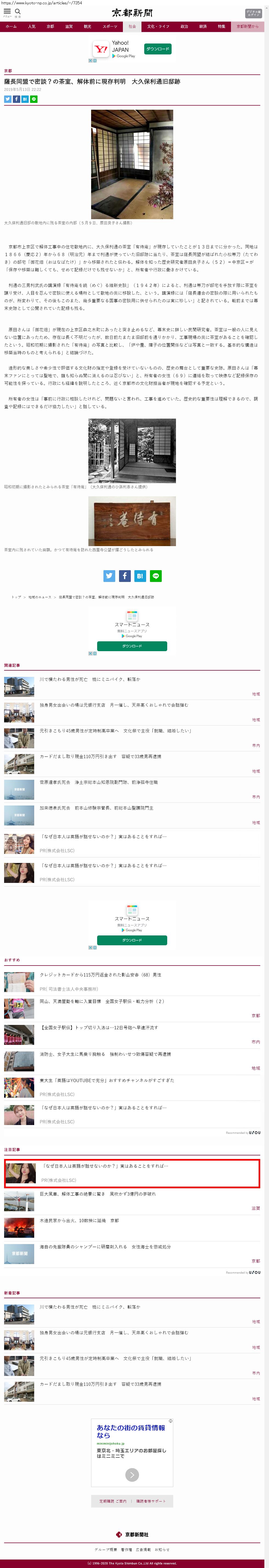Read the 加來徳泉氏死去 article

point(96,808)
